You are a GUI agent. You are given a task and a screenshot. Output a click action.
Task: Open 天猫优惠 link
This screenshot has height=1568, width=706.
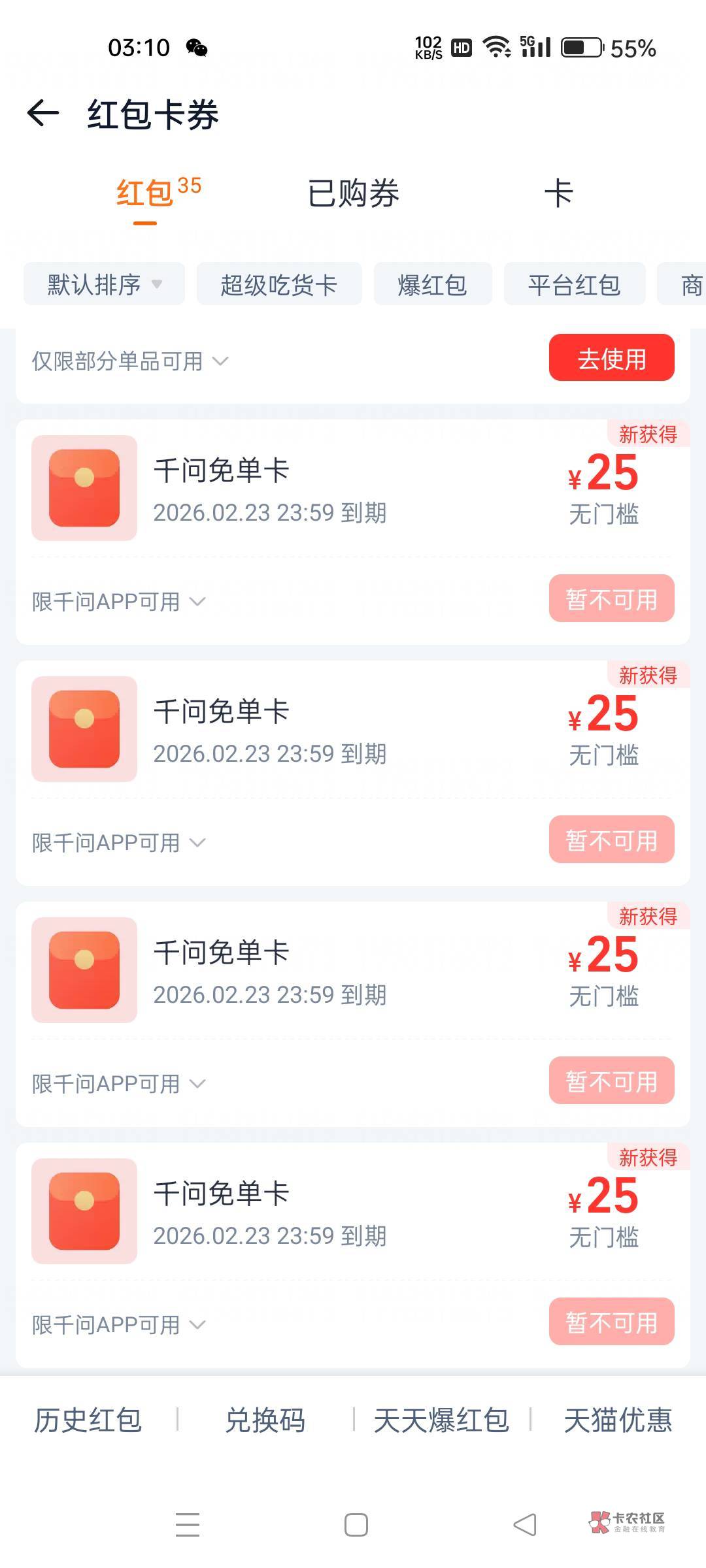(x=618, y=1420)
